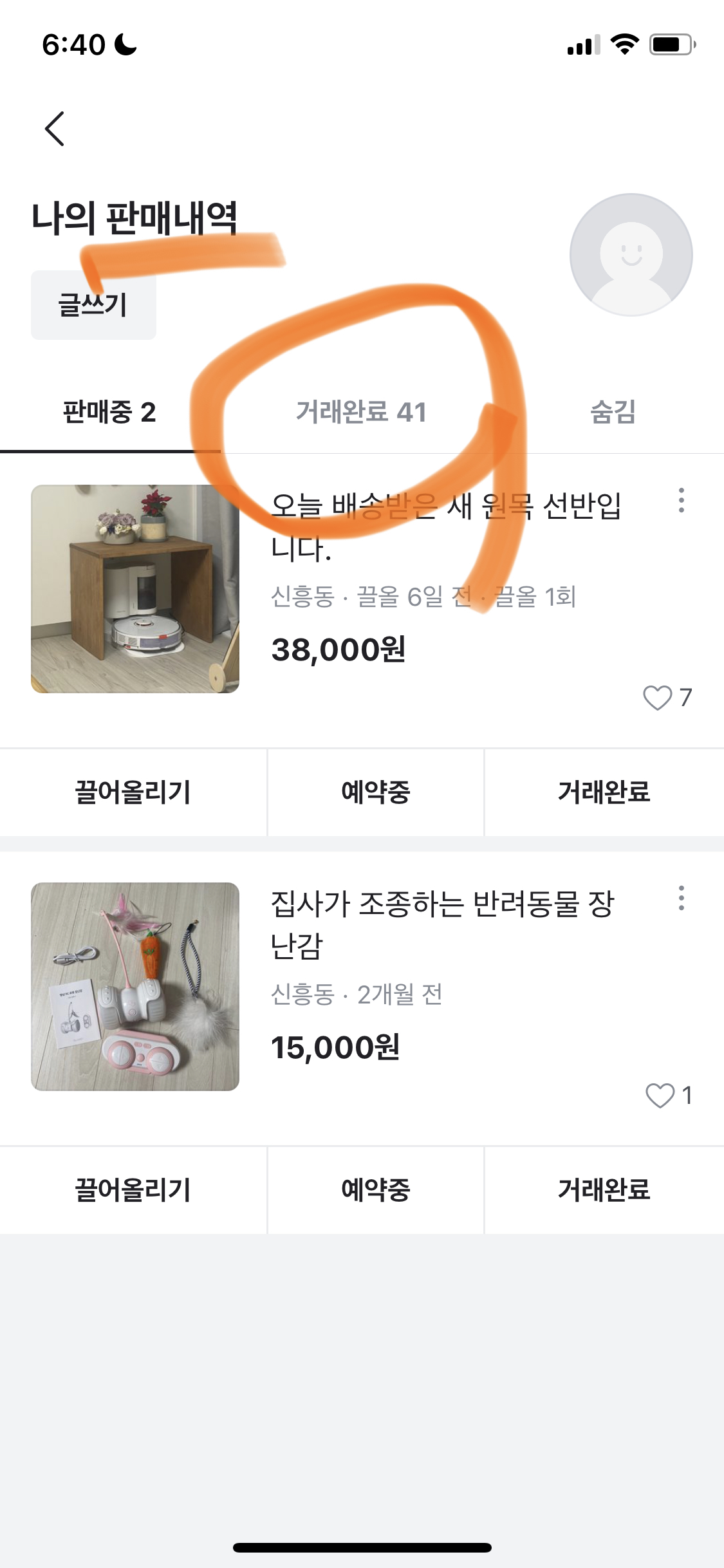The image size is (724, 1568).
Task: Tap the 글쓰기 button
Action: [93, 305]
